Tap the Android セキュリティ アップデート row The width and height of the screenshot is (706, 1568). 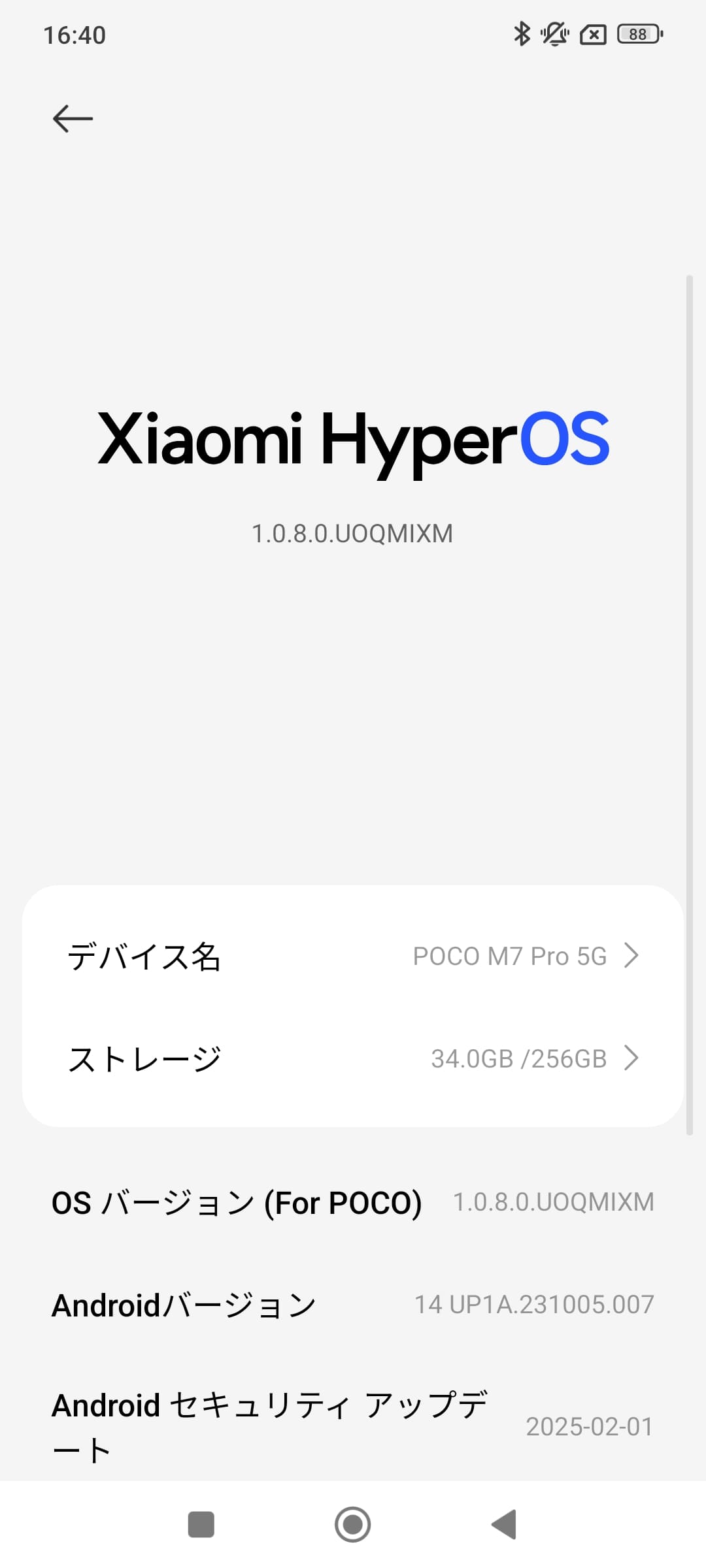[x=353, y=1426]
